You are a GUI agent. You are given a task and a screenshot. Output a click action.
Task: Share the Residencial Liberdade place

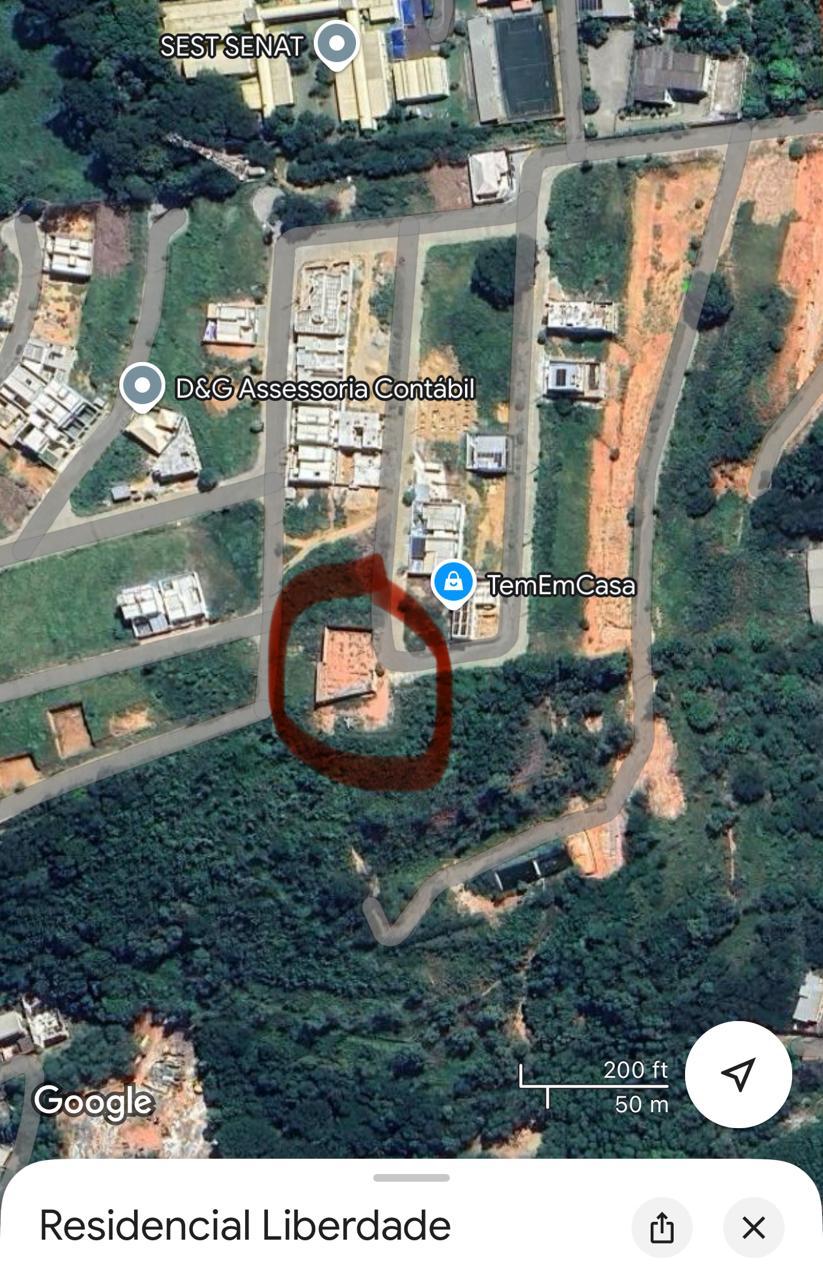tap(661, 1227)
